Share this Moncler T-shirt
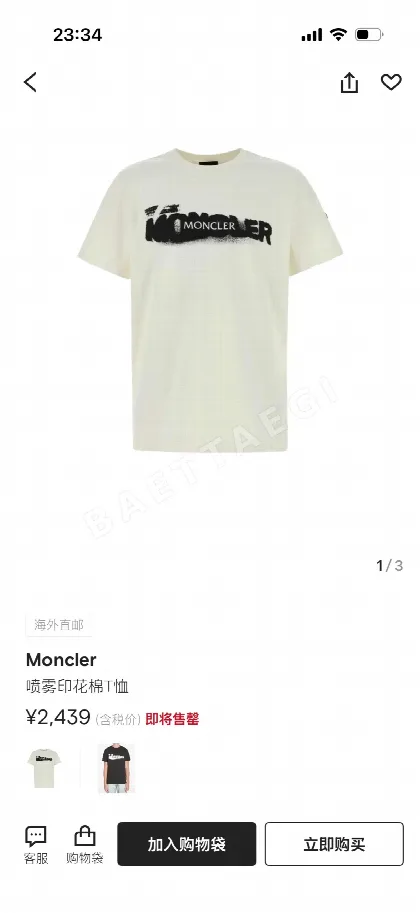The width and height of the screenshot is (420, 913). pos(349,82)
